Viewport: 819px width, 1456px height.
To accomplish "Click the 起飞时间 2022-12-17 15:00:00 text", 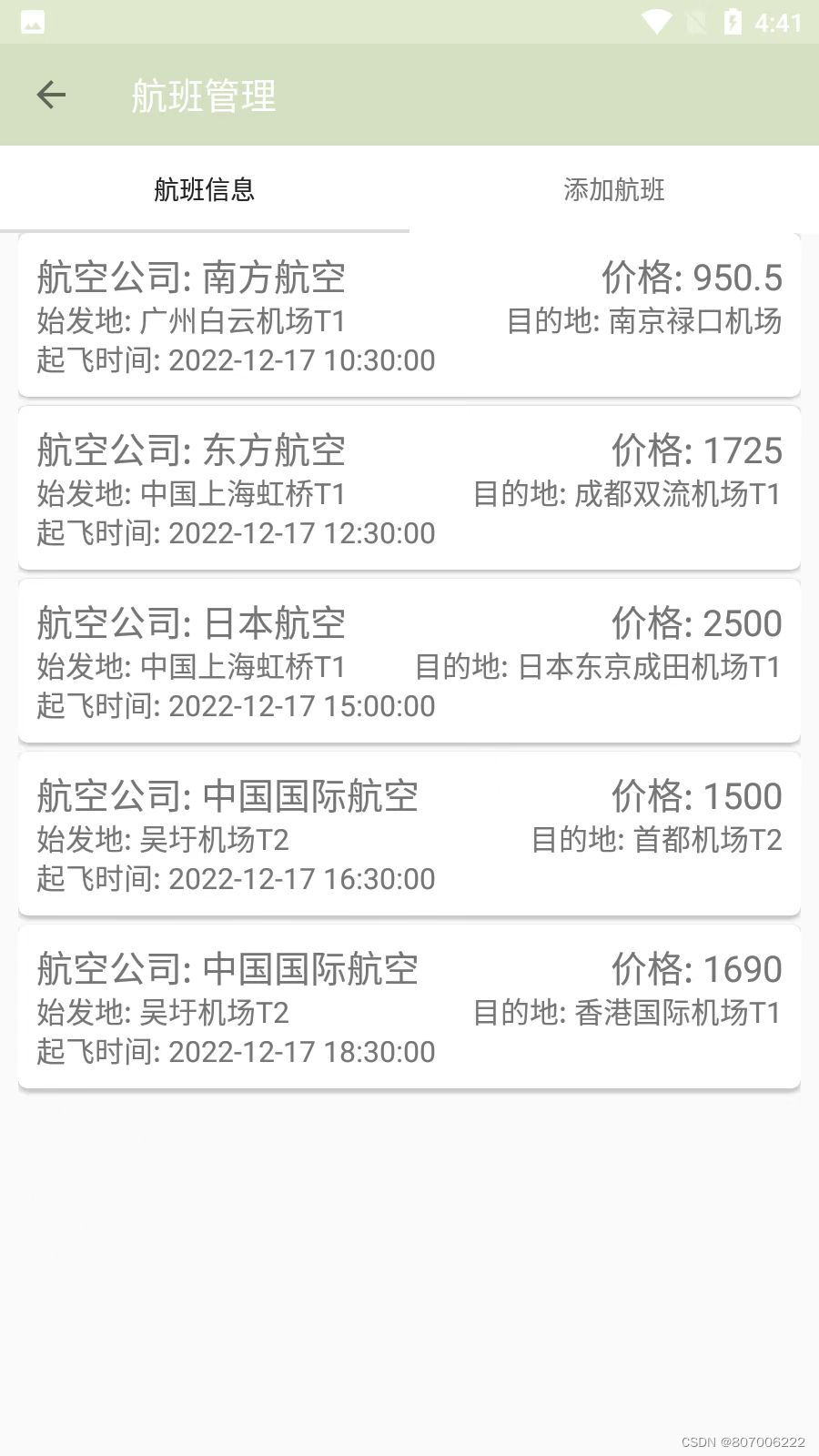I will [x=237, y=706].
